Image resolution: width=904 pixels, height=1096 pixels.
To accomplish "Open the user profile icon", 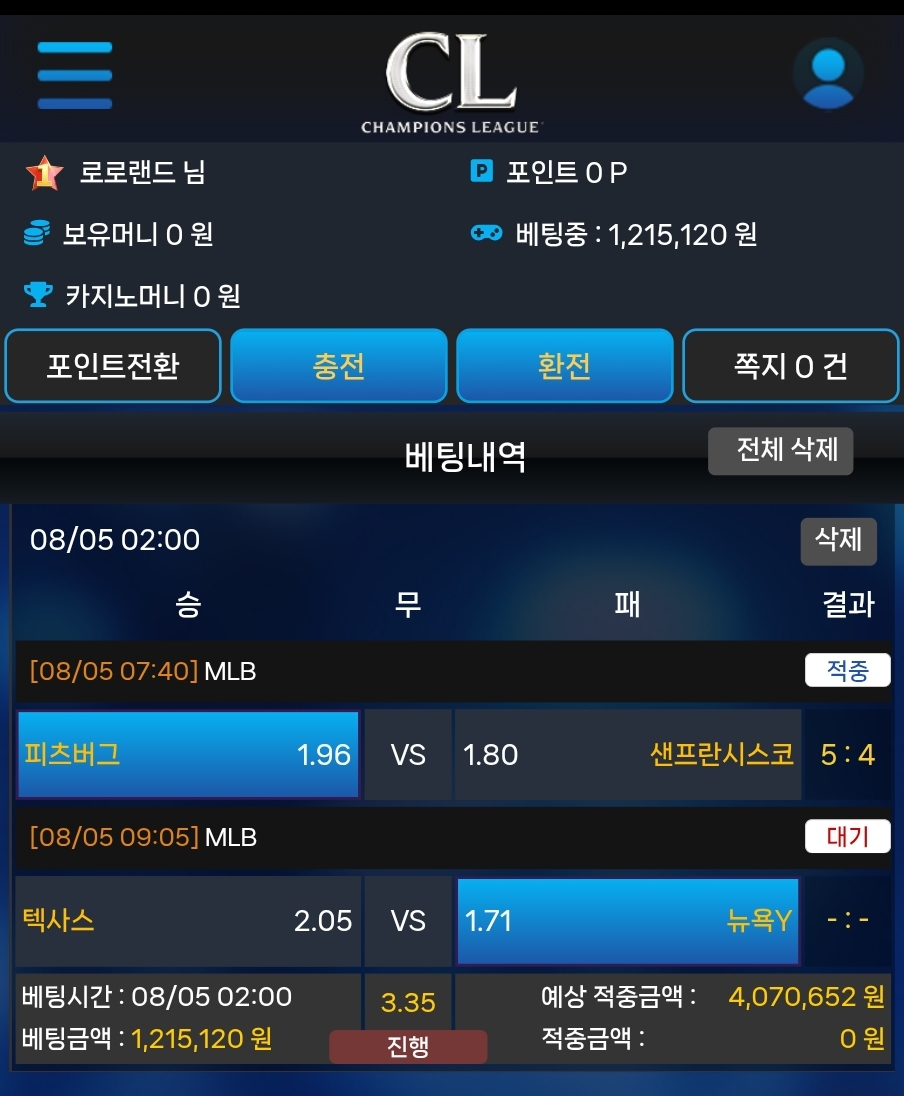I will point(828,74).
